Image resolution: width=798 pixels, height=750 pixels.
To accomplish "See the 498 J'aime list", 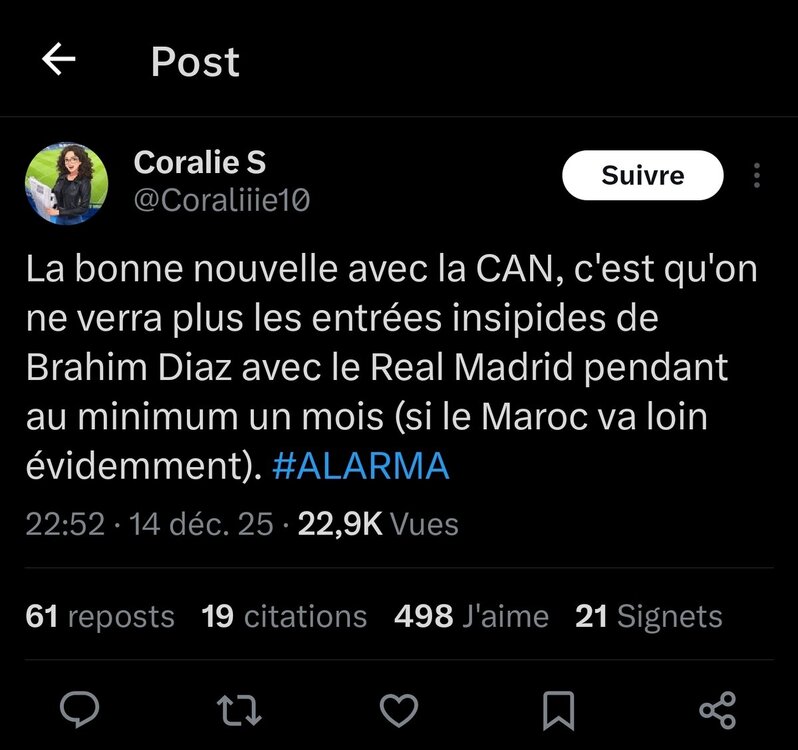I will click(471, 617).
